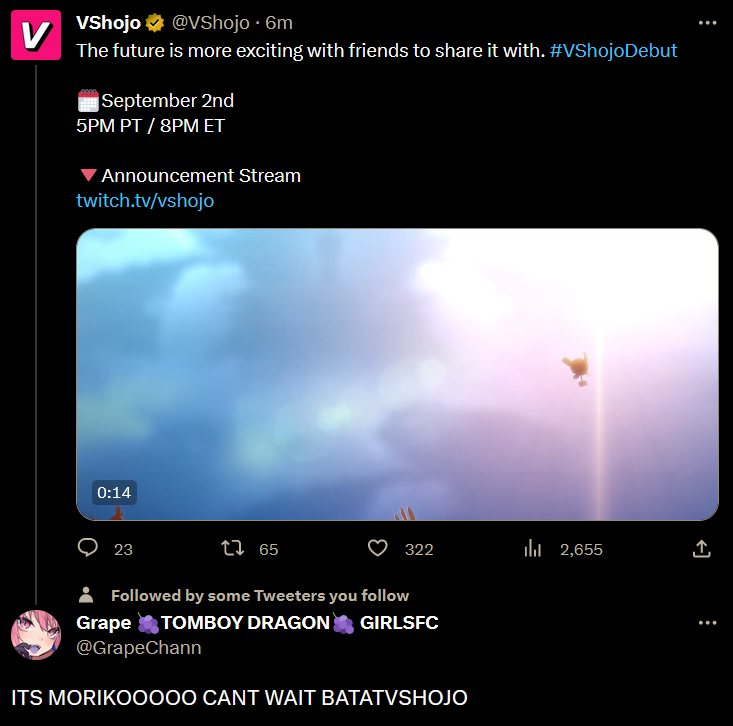Open the VShojo display name

tap(108, 23)
